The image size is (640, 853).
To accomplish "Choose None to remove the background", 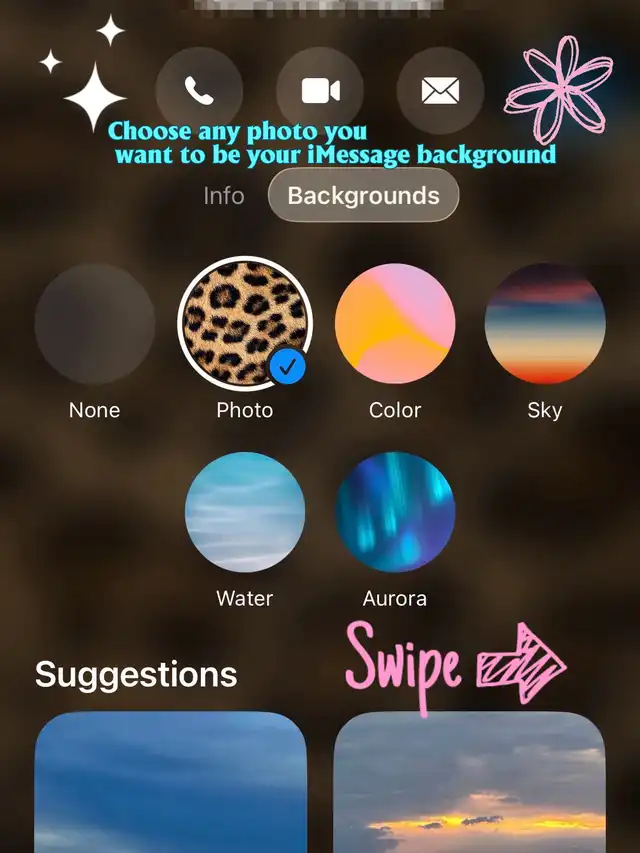I will coord(95,324).
